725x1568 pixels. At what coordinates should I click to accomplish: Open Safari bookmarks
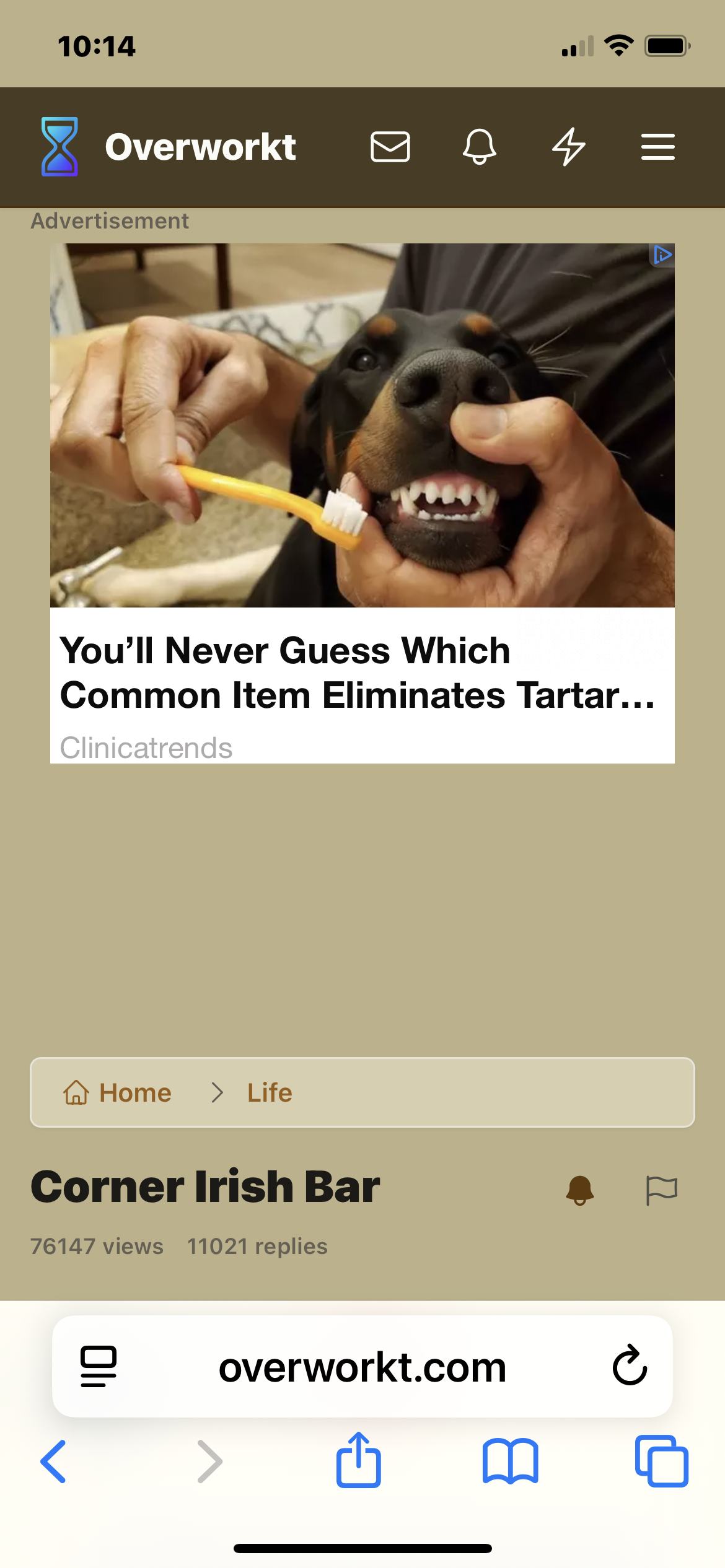tap(510, 1461)
